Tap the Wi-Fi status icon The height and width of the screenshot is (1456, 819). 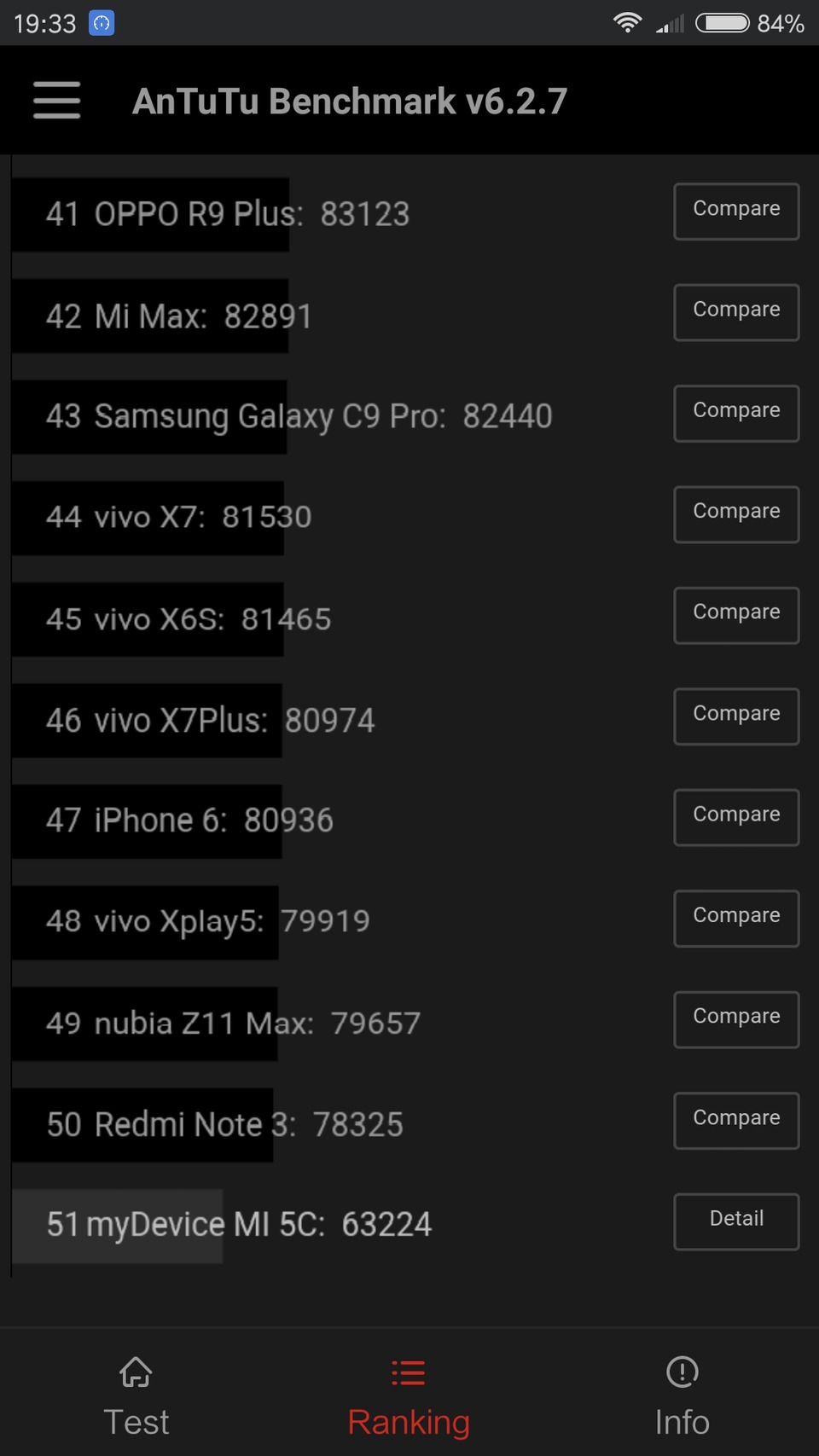pos(627,23)
